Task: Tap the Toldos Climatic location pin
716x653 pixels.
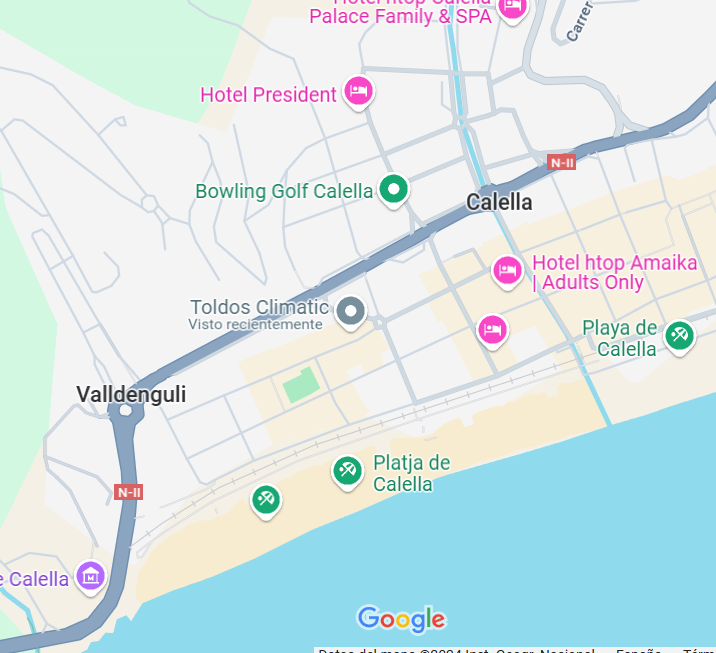Action: (x=350, y=312)
